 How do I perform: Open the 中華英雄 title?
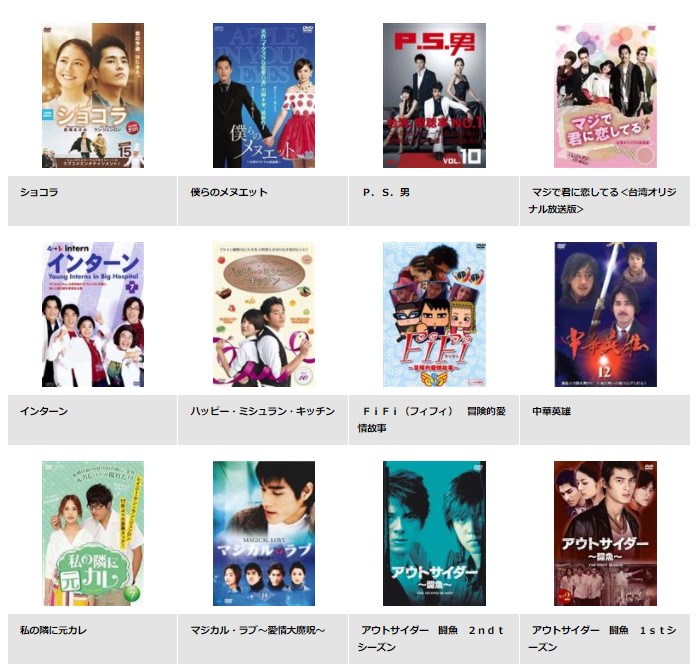605,314
